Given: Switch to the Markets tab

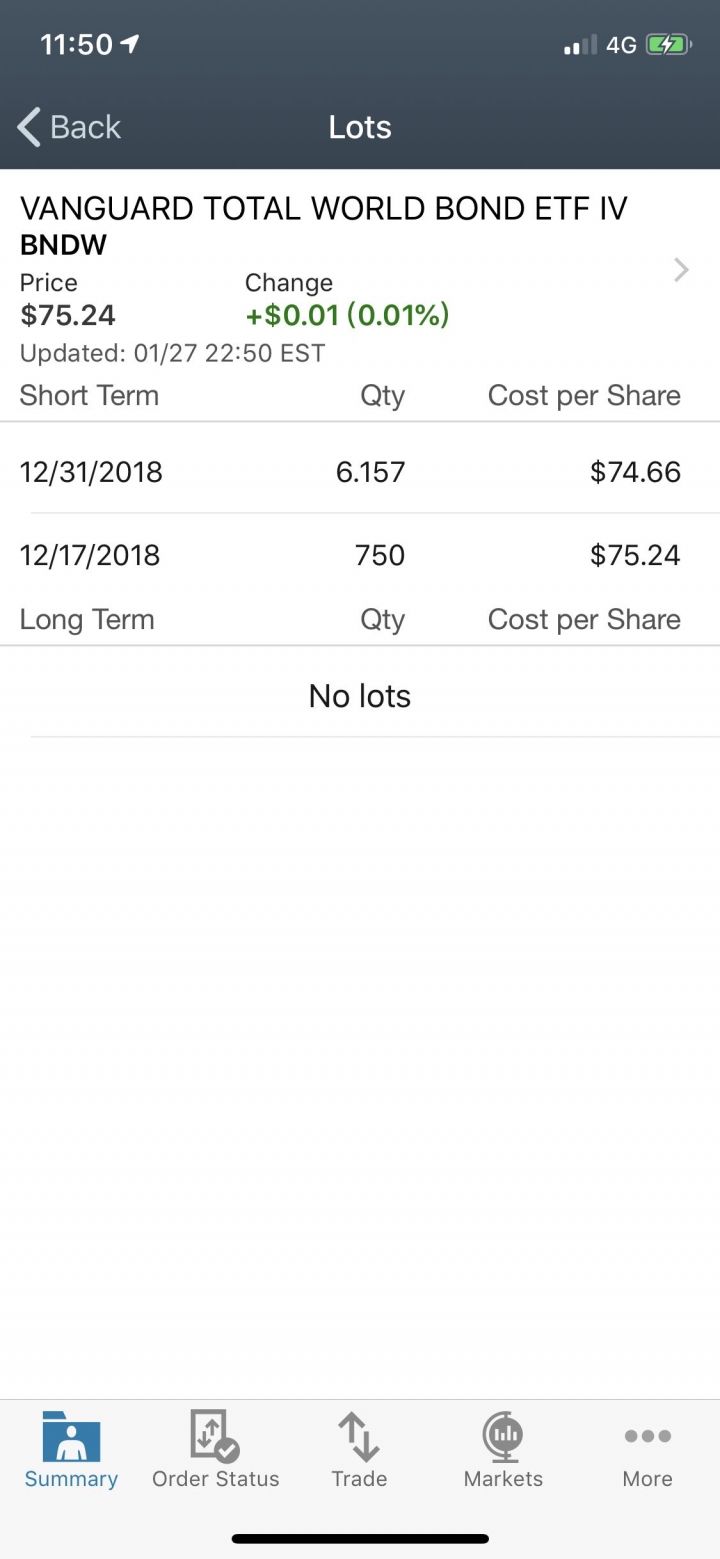Looking at the screenshot, I should [x=503, y=1450].
